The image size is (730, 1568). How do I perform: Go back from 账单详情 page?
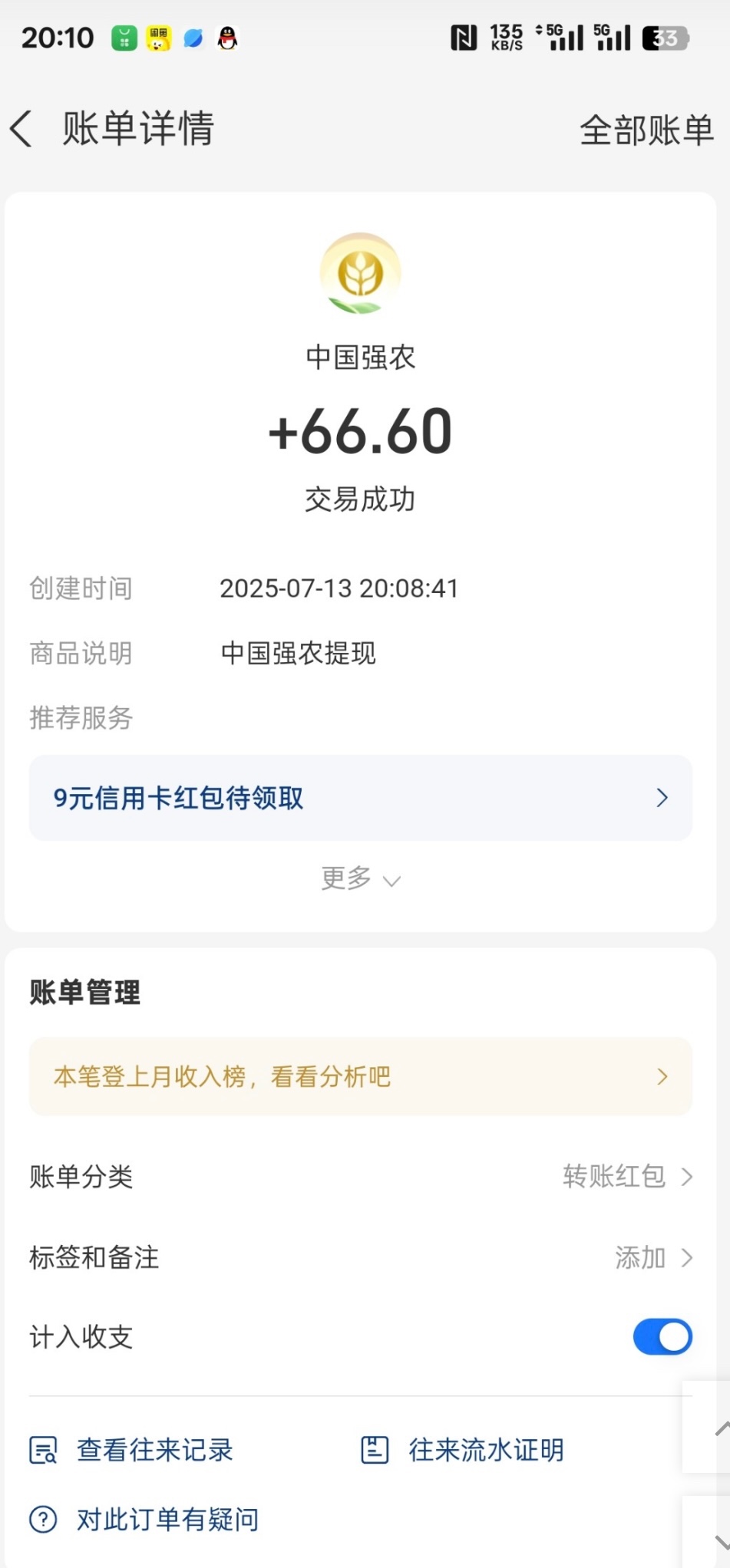click(21, 128)
